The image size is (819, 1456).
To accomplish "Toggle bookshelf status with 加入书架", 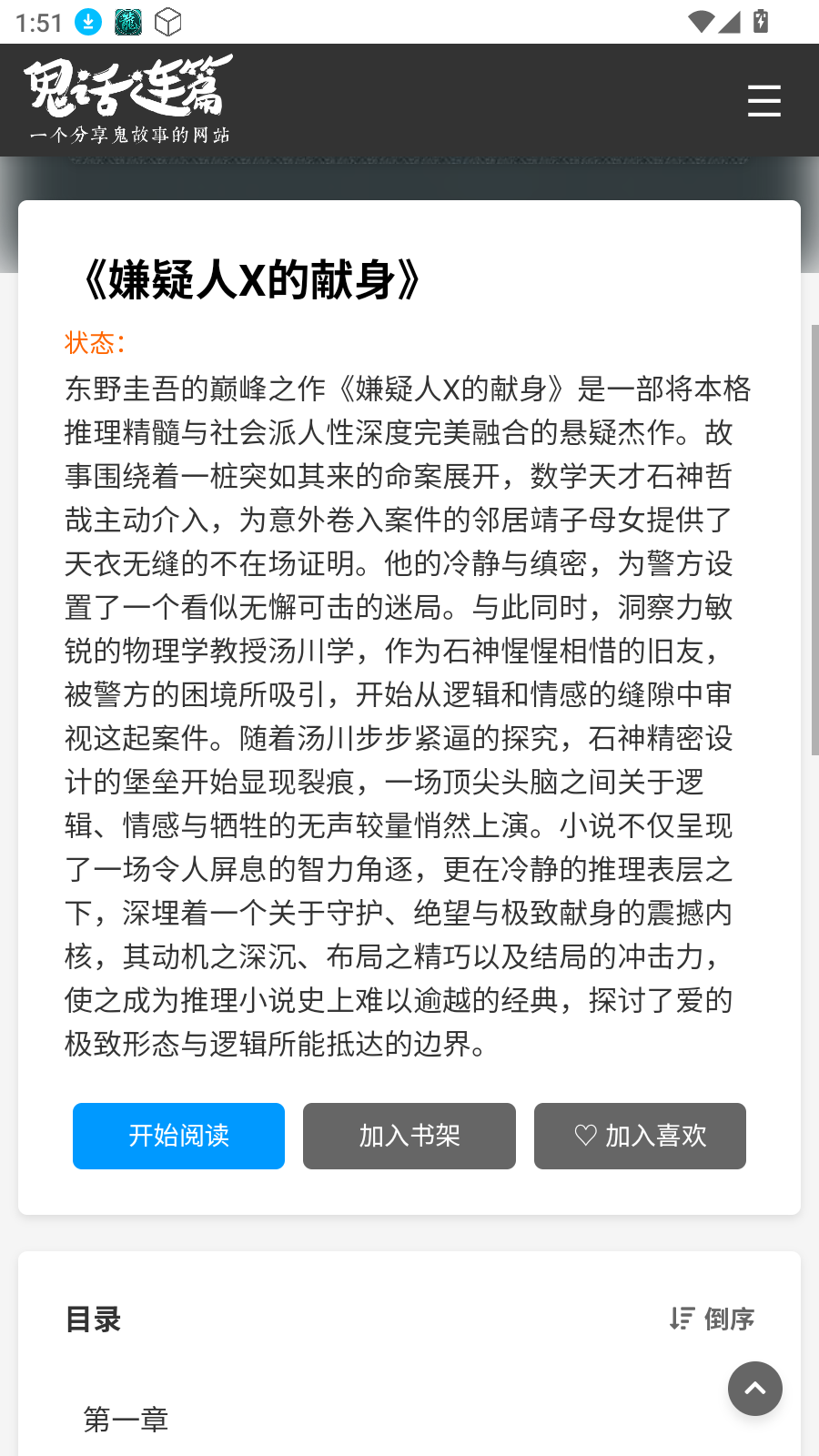I will [x=409, y=1136].
